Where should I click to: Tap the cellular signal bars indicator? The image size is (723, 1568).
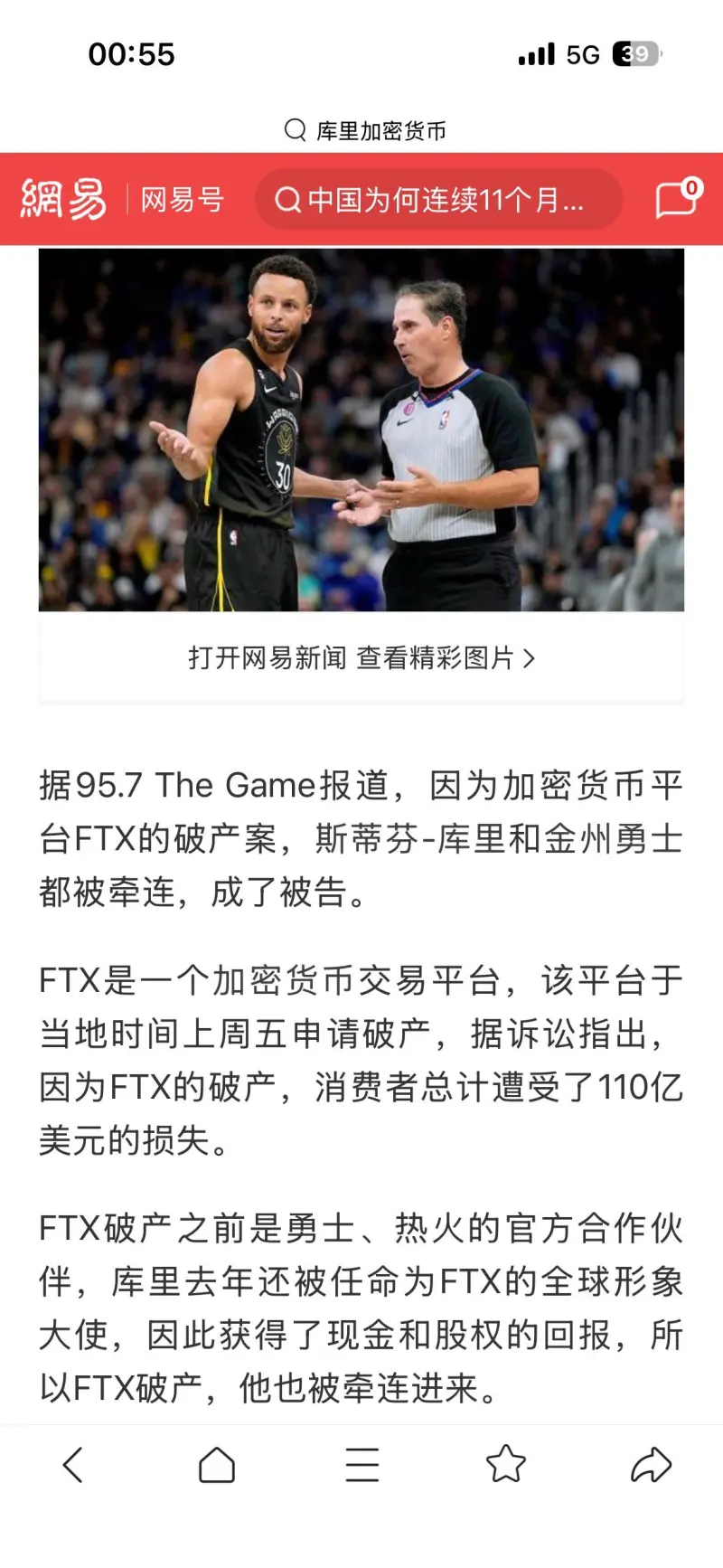tap(535, 55)
